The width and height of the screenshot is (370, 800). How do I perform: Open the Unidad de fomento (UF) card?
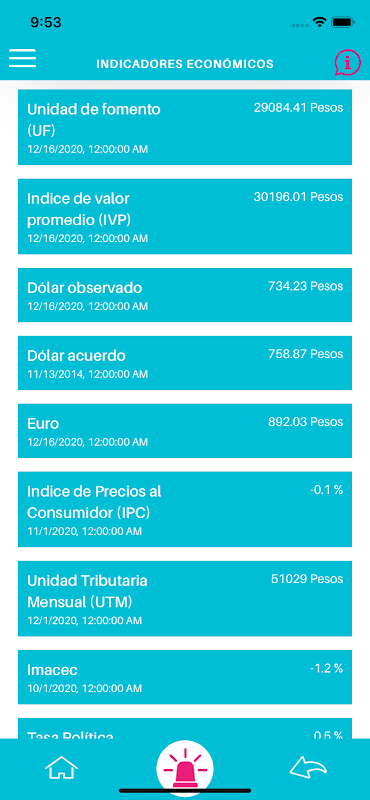[185, 127]
